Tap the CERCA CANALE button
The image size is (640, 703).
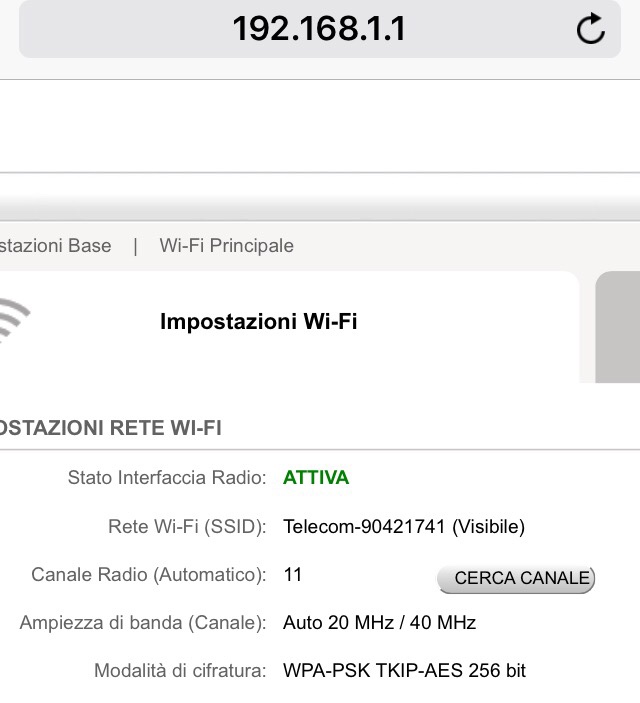(x=516, y=578)
